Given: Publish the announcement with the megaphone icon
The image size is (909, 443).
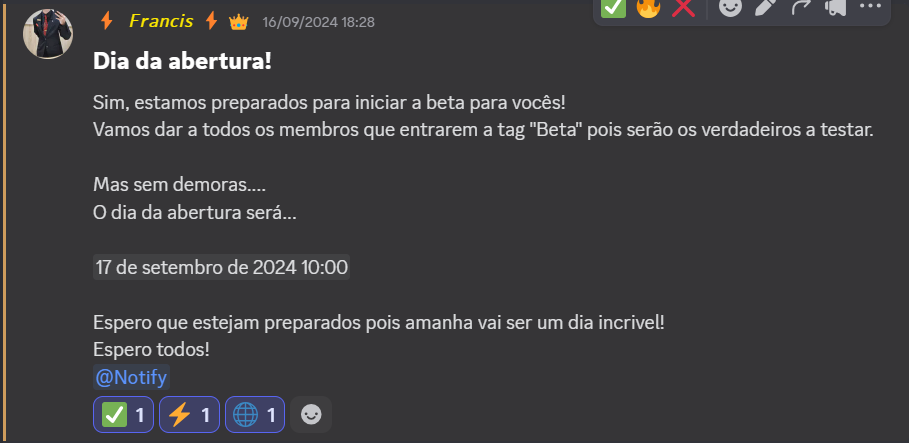Looking at the screenshot, I should tap(835, 7).
